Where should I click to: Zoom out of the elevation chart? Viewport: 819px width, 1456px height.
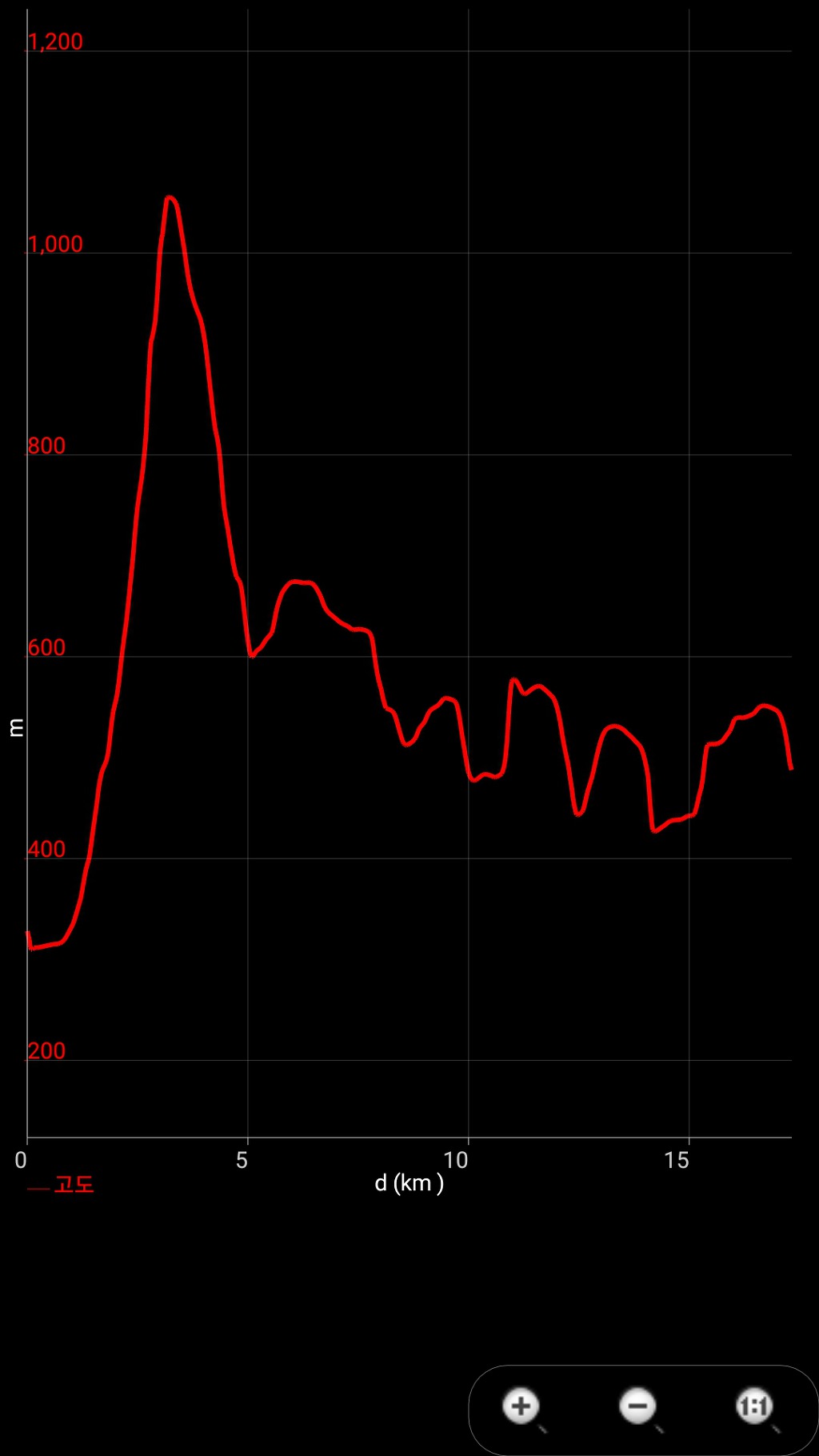[638, 1407]
